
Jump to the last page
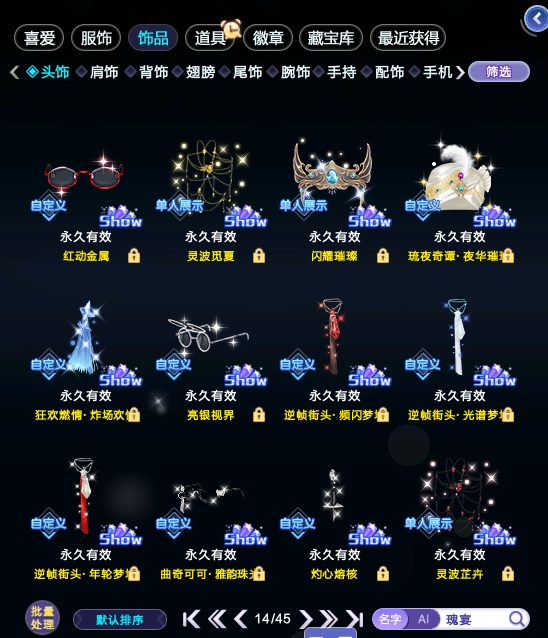[355, 619]
